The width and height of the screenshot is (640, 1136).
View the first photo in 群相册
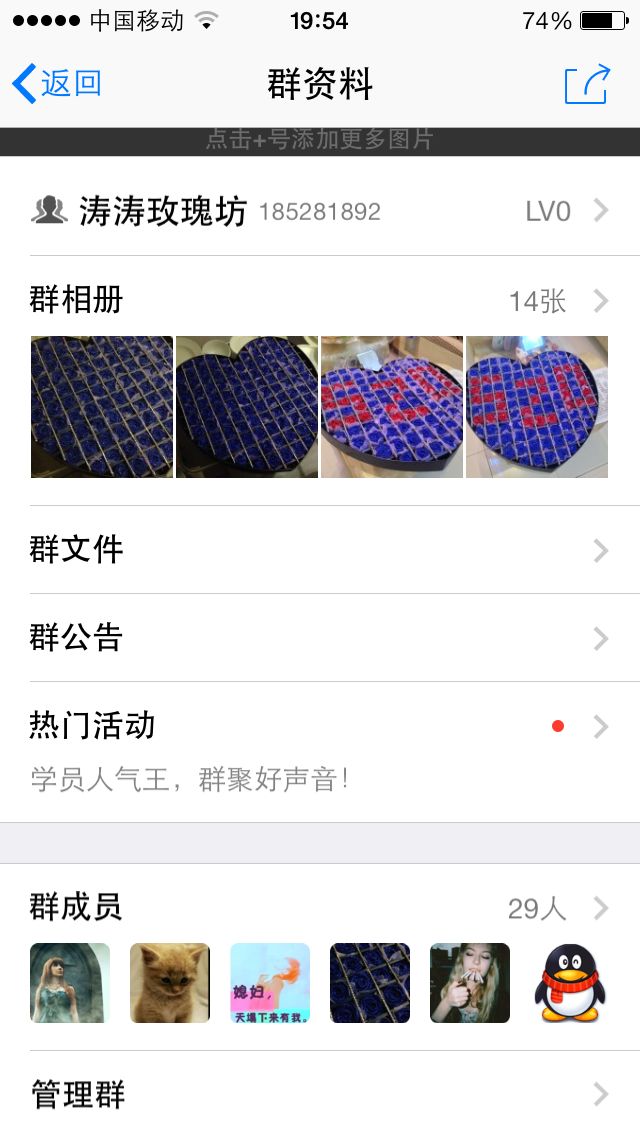pyautogui.click(x=102, y=407)
